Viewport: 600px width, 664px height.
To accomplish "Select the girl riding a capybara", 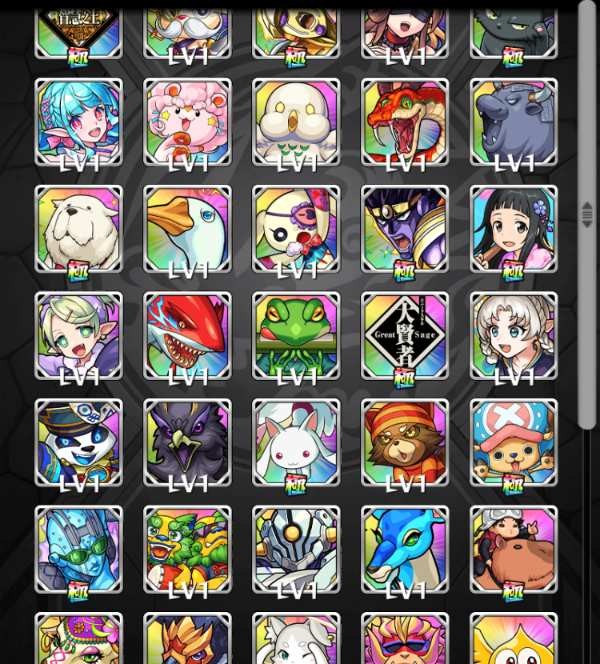I will [x=514, y=550].
